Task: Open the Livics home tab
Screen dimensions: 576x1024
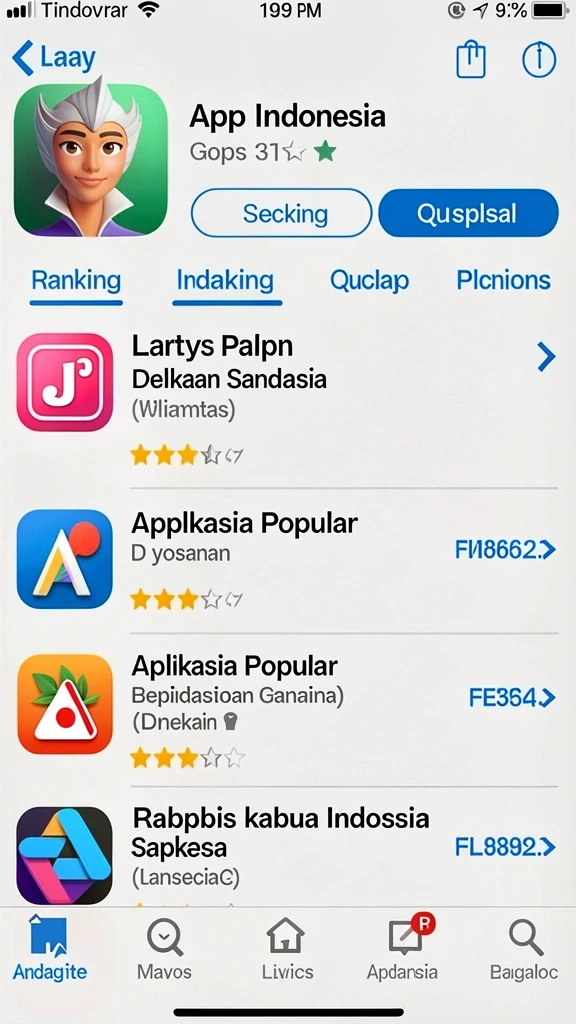Action: click(x=287, y=948)
